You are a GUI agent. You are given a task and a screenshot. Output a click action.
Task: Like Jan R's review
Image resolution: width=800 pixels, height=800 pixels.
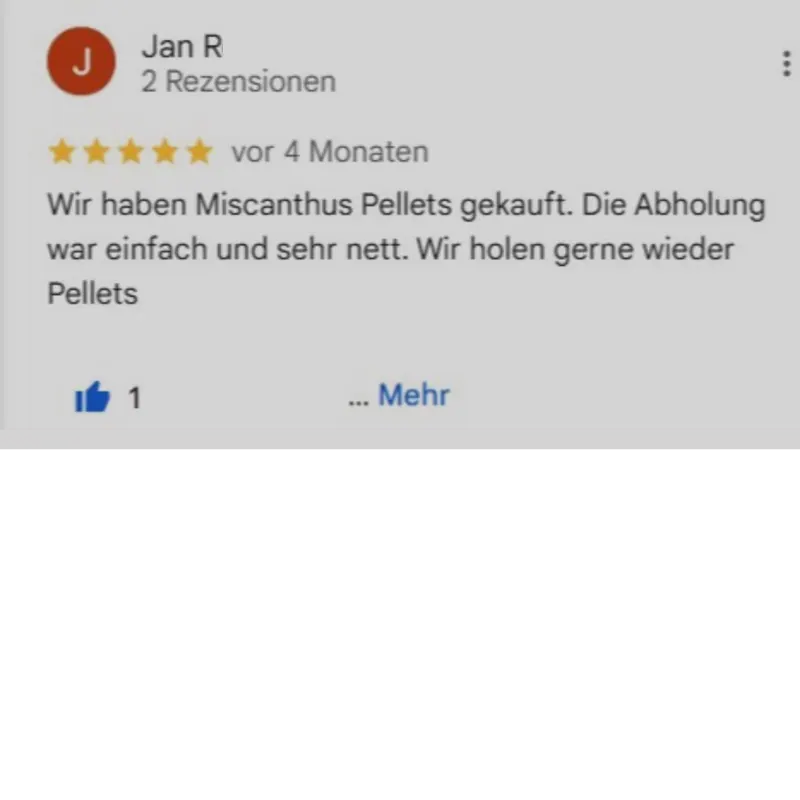[92, 398]
